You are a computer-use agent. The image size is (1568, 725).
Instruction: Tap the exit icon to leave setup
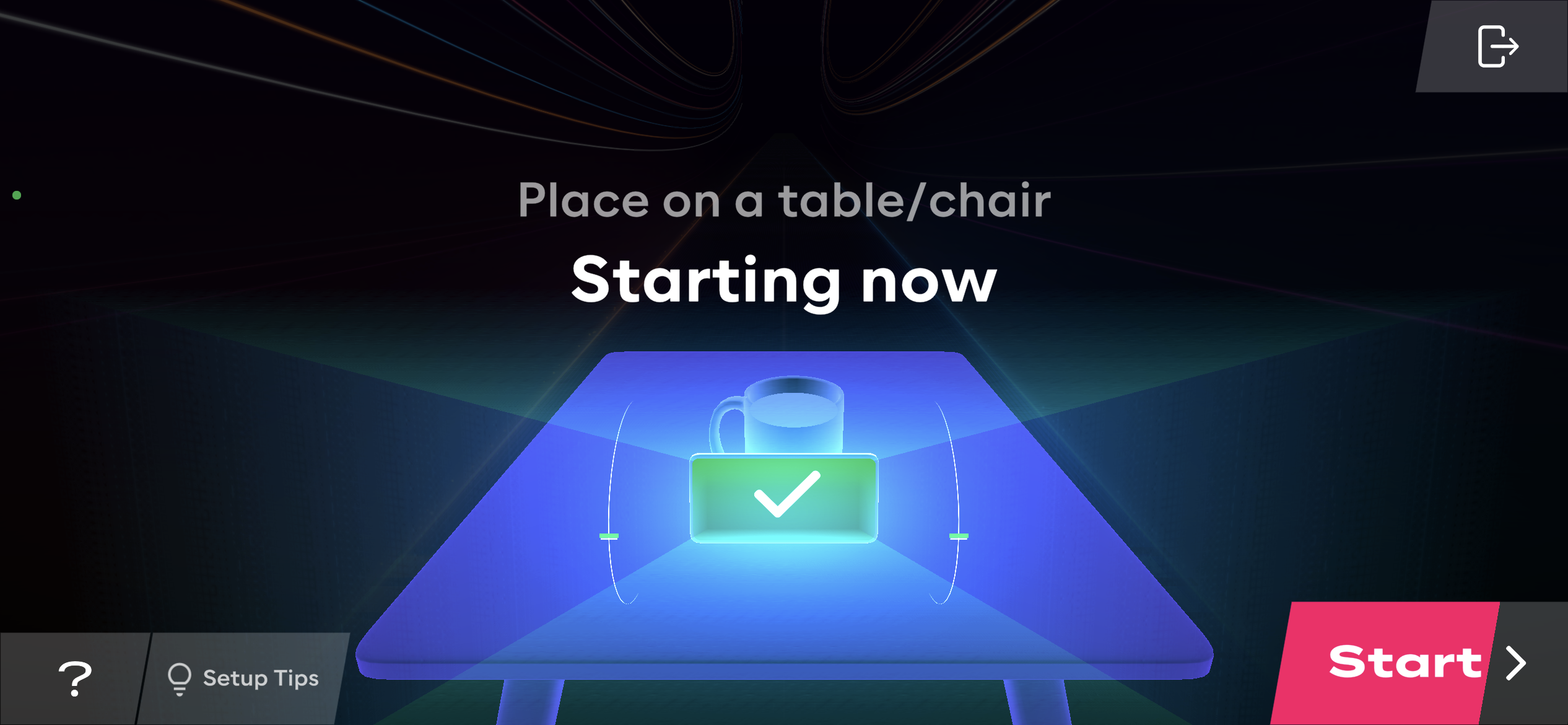pos(1497,46)
